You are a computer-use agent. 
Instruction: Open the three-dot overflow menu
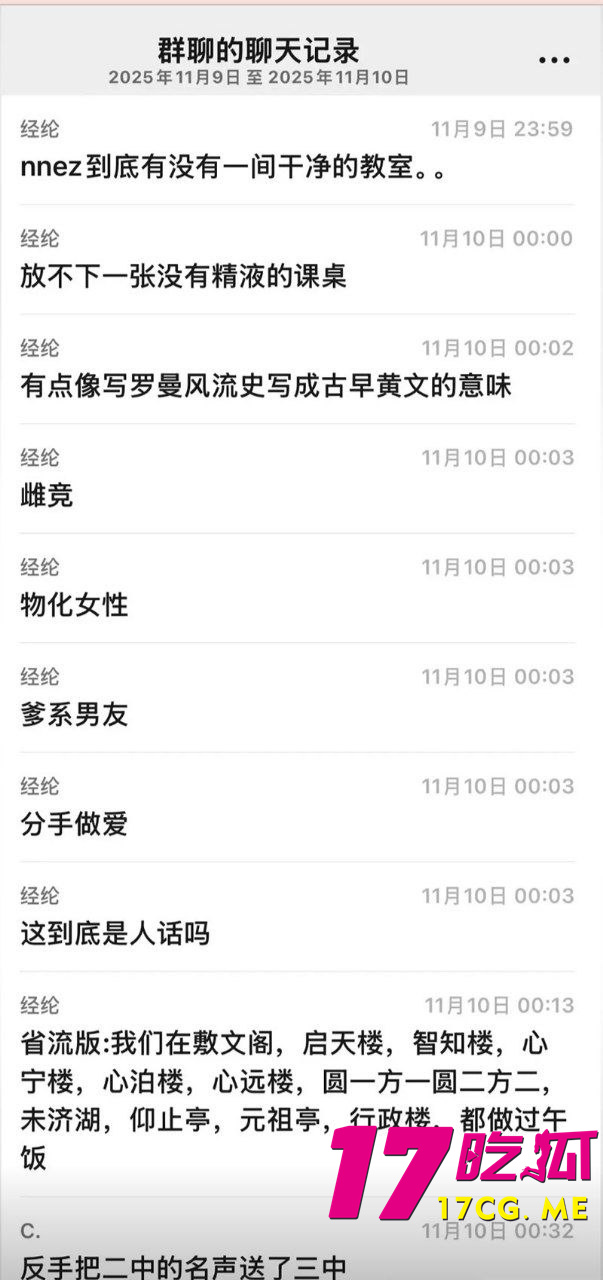pyautogui.click(x=554, y=60)
